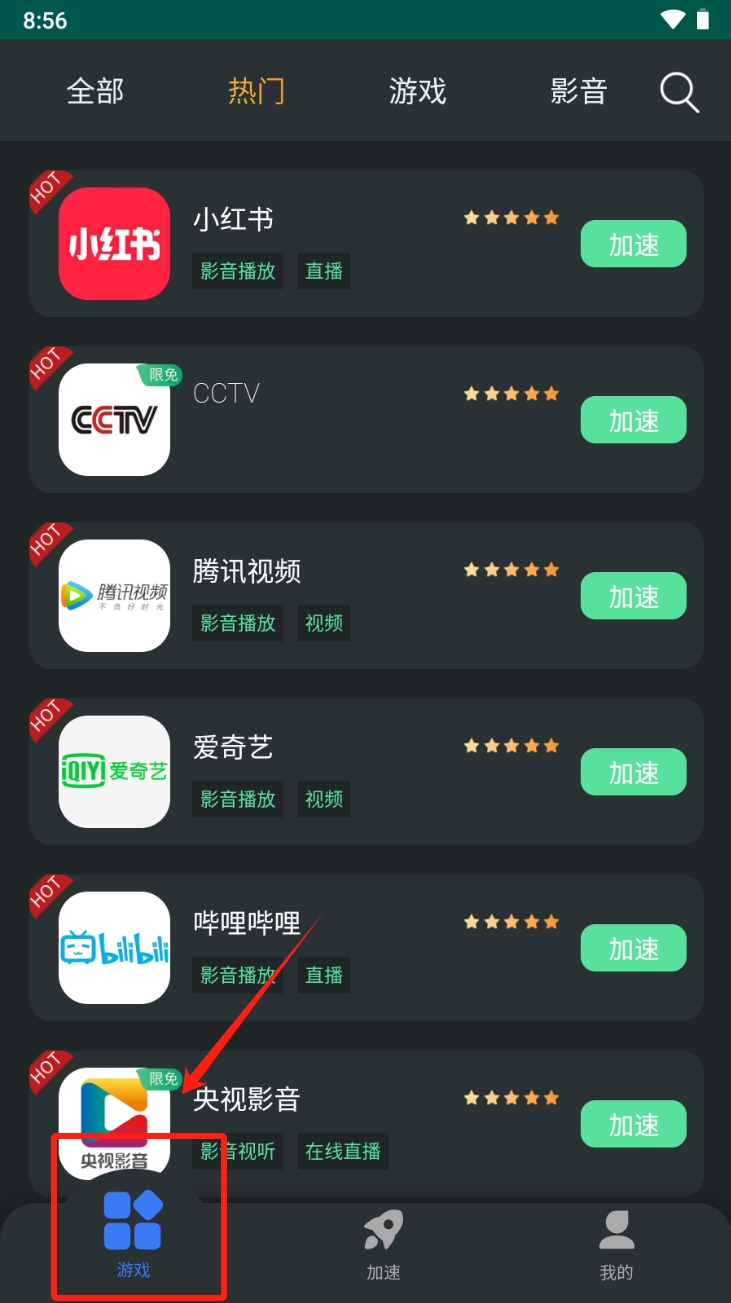
Task: Open the 爱奇艺 list item
Action: (x=366, y=772)
